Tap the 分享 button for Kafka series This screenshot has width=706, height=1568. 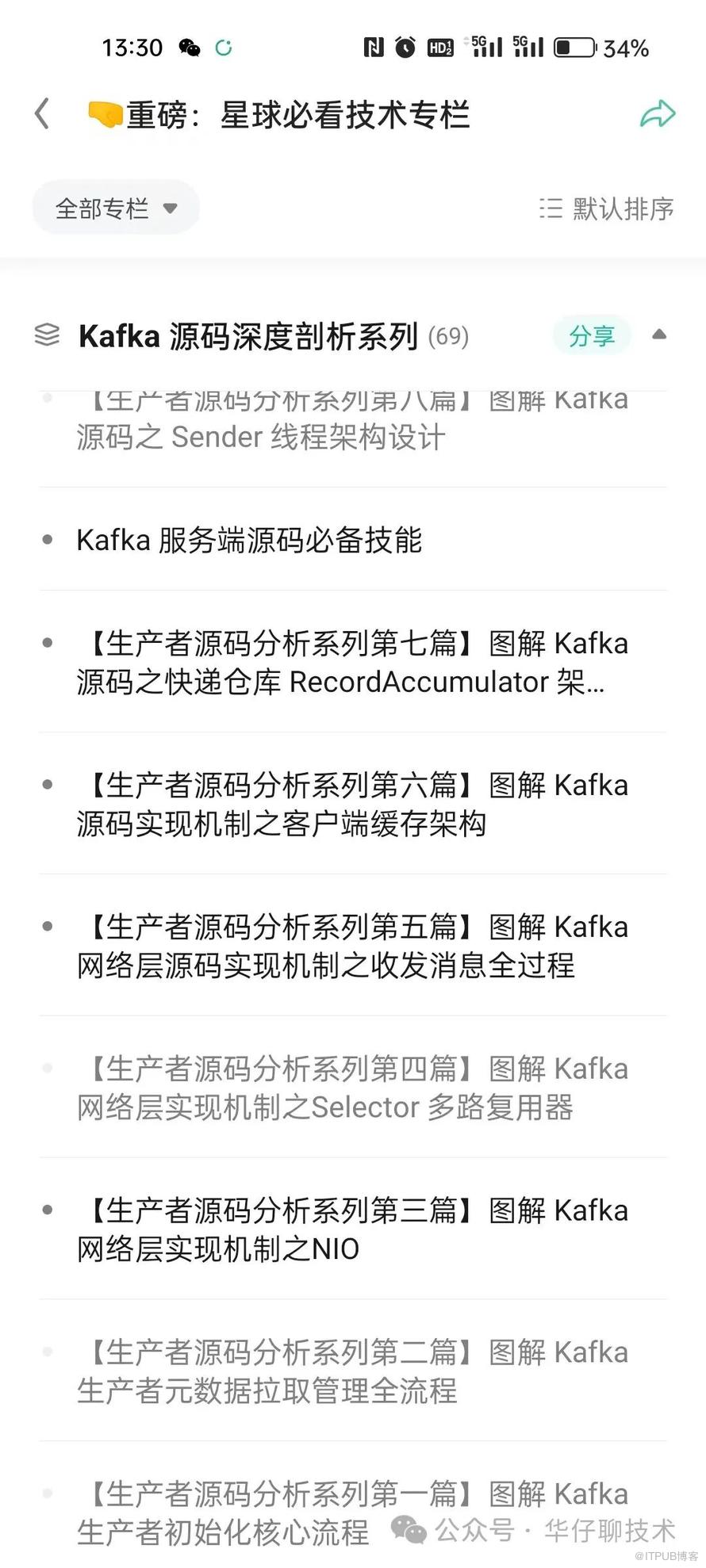point(592,335)
